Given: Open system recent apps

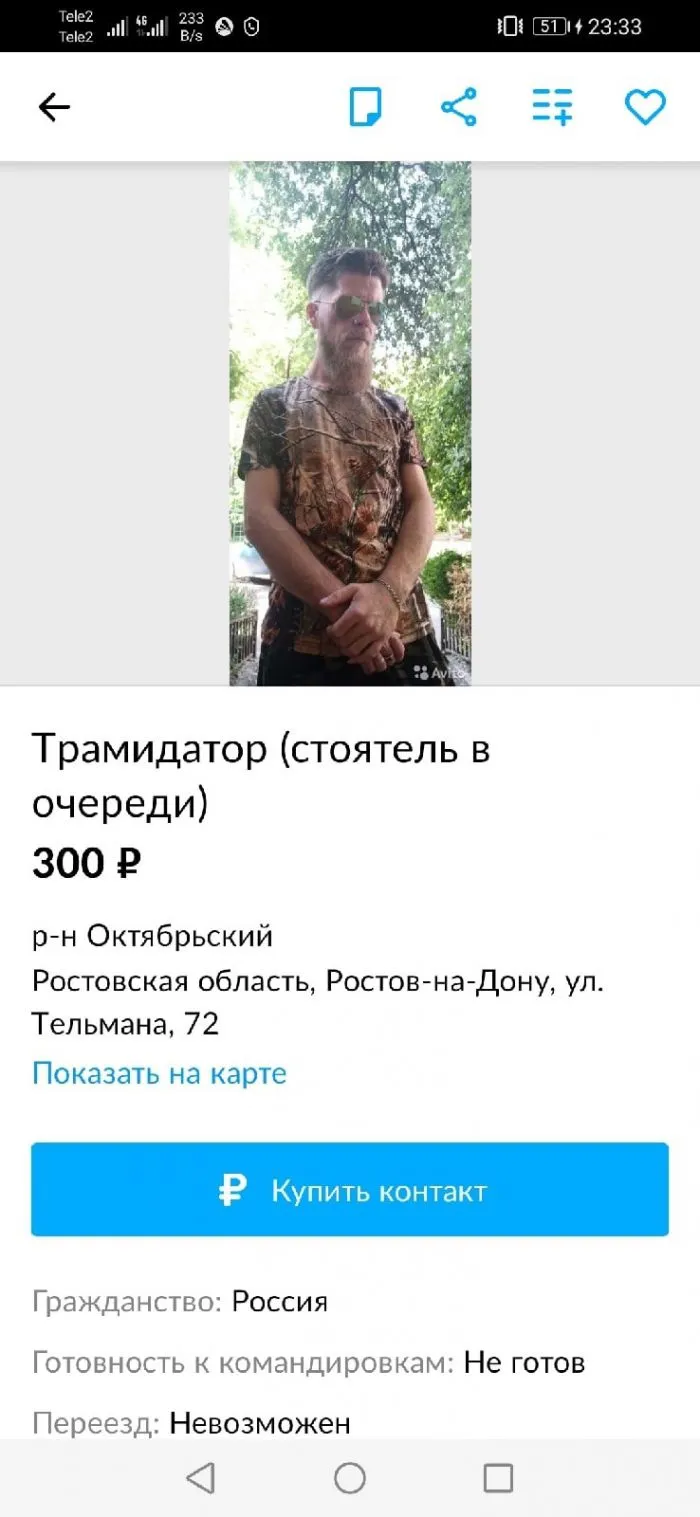Looking at the screenshot, I should pos(498,1478).
